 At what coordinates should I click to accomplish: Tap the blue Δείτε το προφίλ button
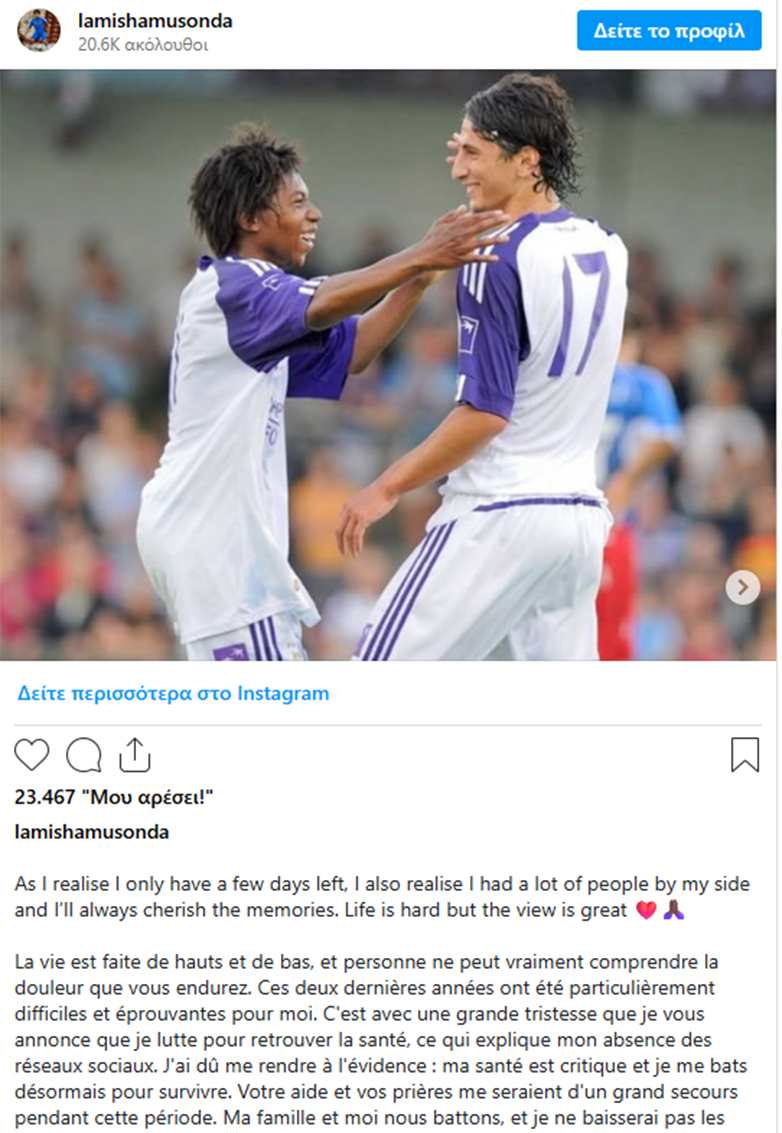point(669,30)
